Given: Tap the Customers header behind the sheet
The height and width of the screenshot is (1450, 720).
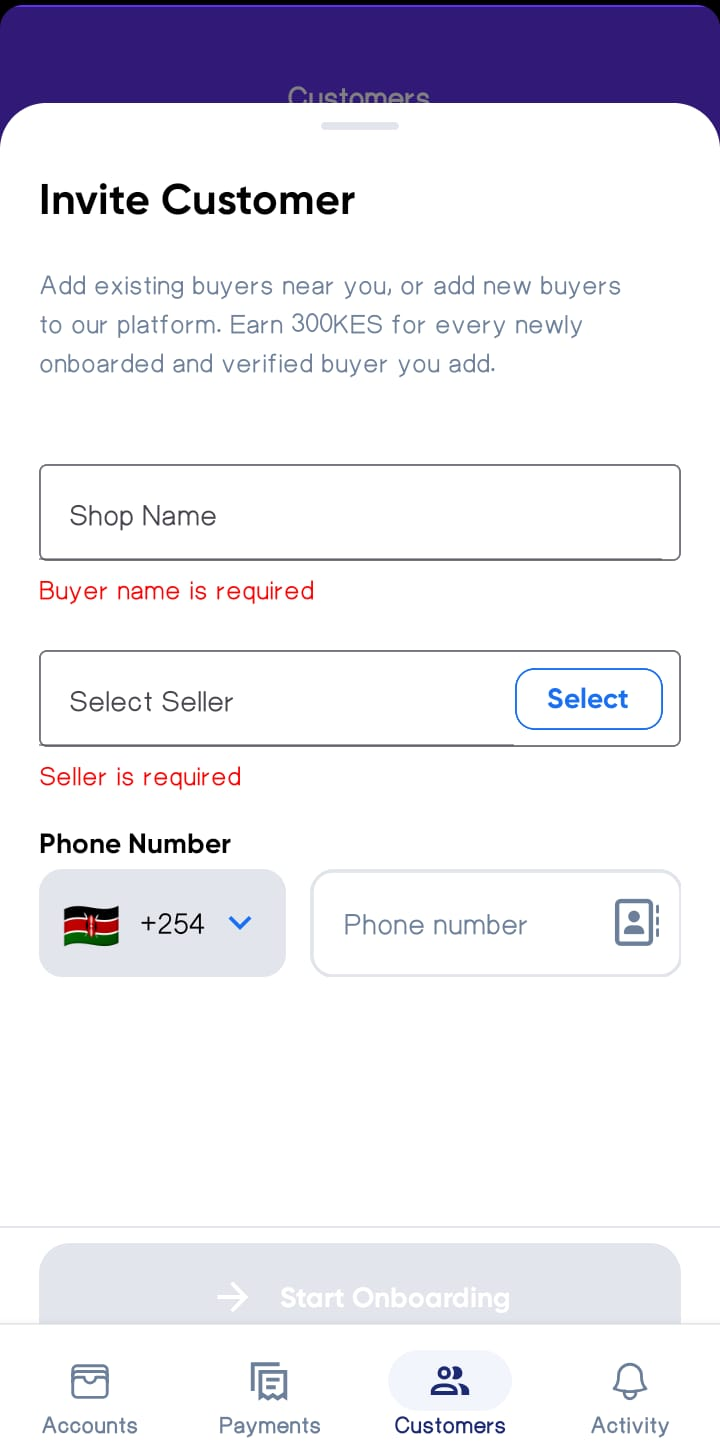Looking at the screenshot, I should [359, 97].
